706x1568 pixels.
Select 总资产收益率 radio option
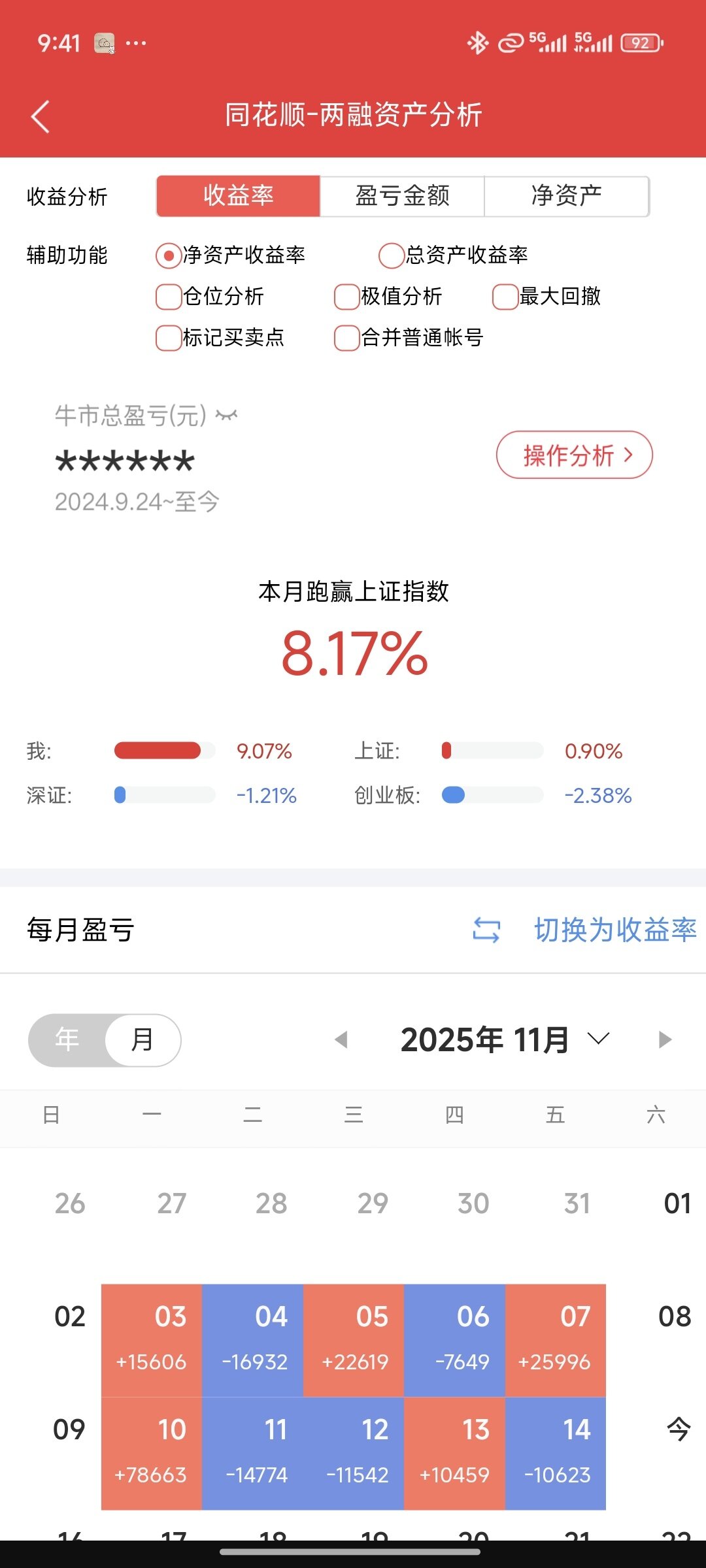(392, 255)
